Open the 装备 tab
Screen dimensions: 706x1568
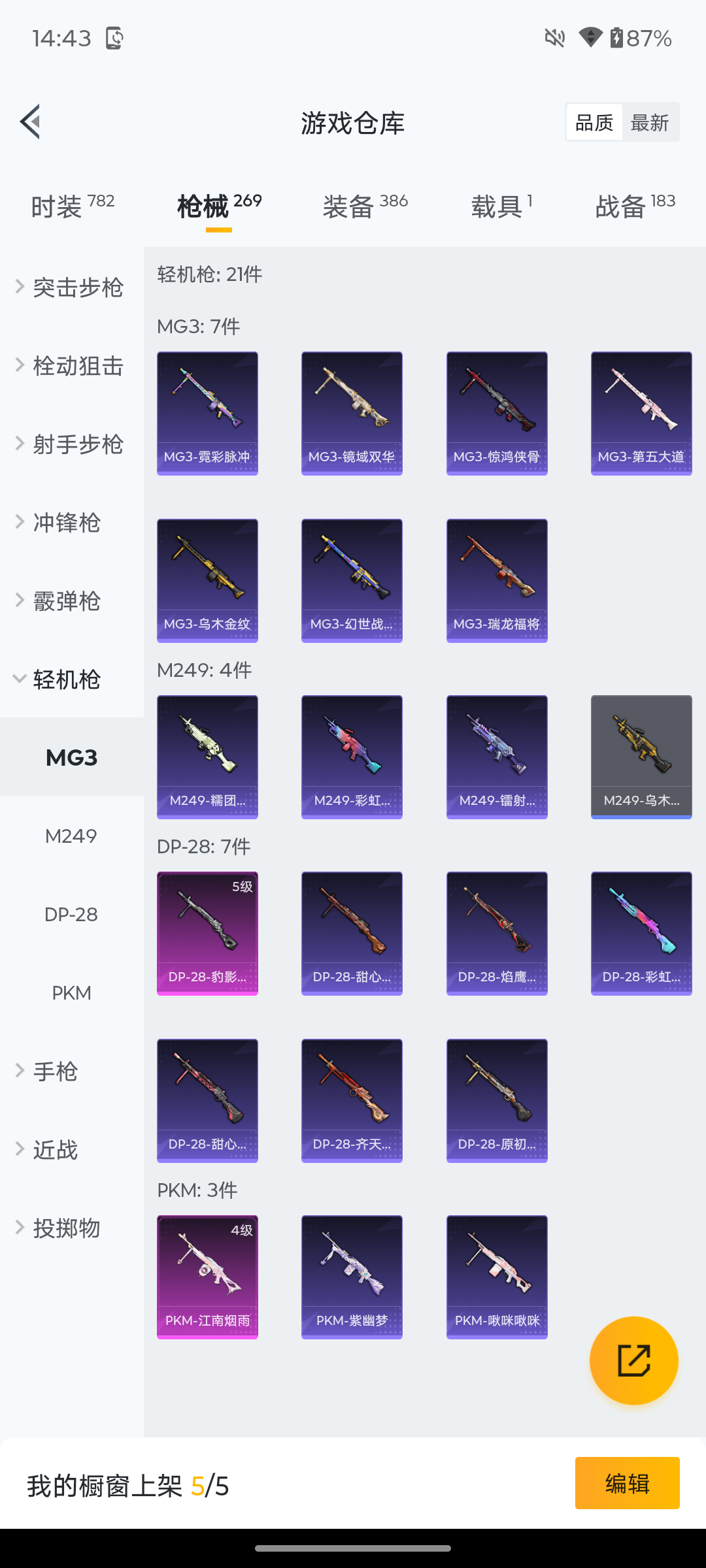(x=365, y=206)
